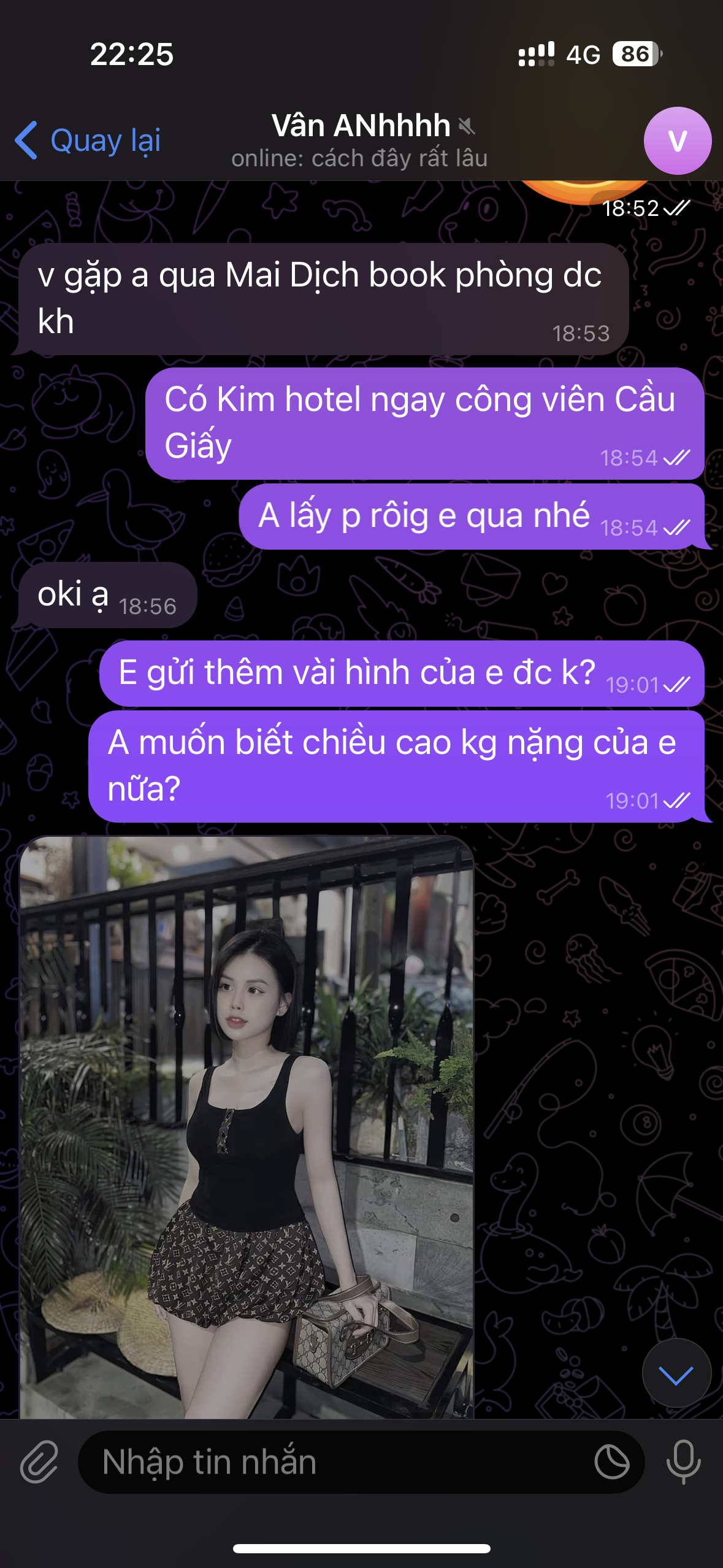Go back via Quay lại

click(88, 140)
